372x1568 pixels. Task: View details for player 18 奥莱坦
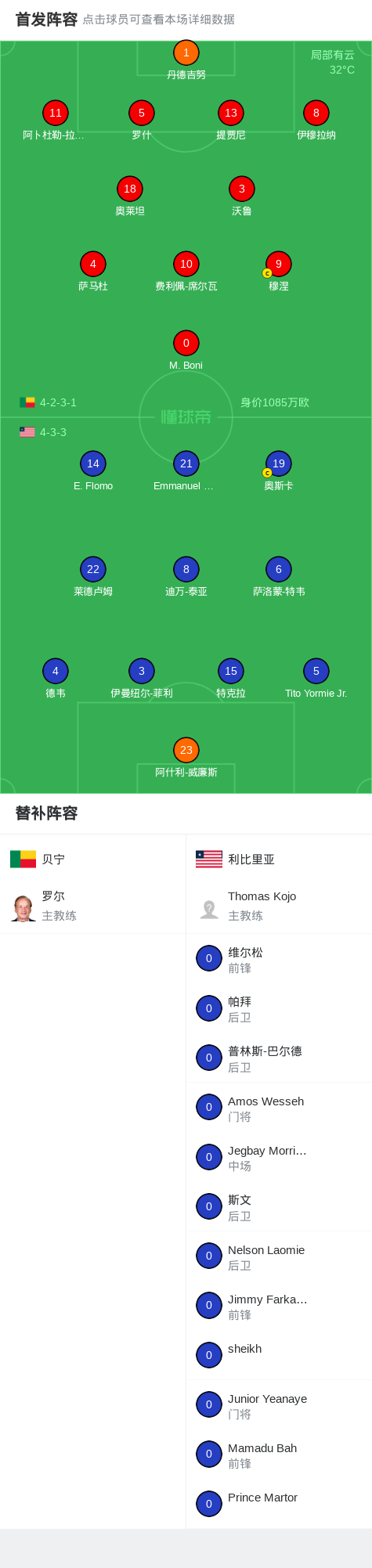[130, 196]
